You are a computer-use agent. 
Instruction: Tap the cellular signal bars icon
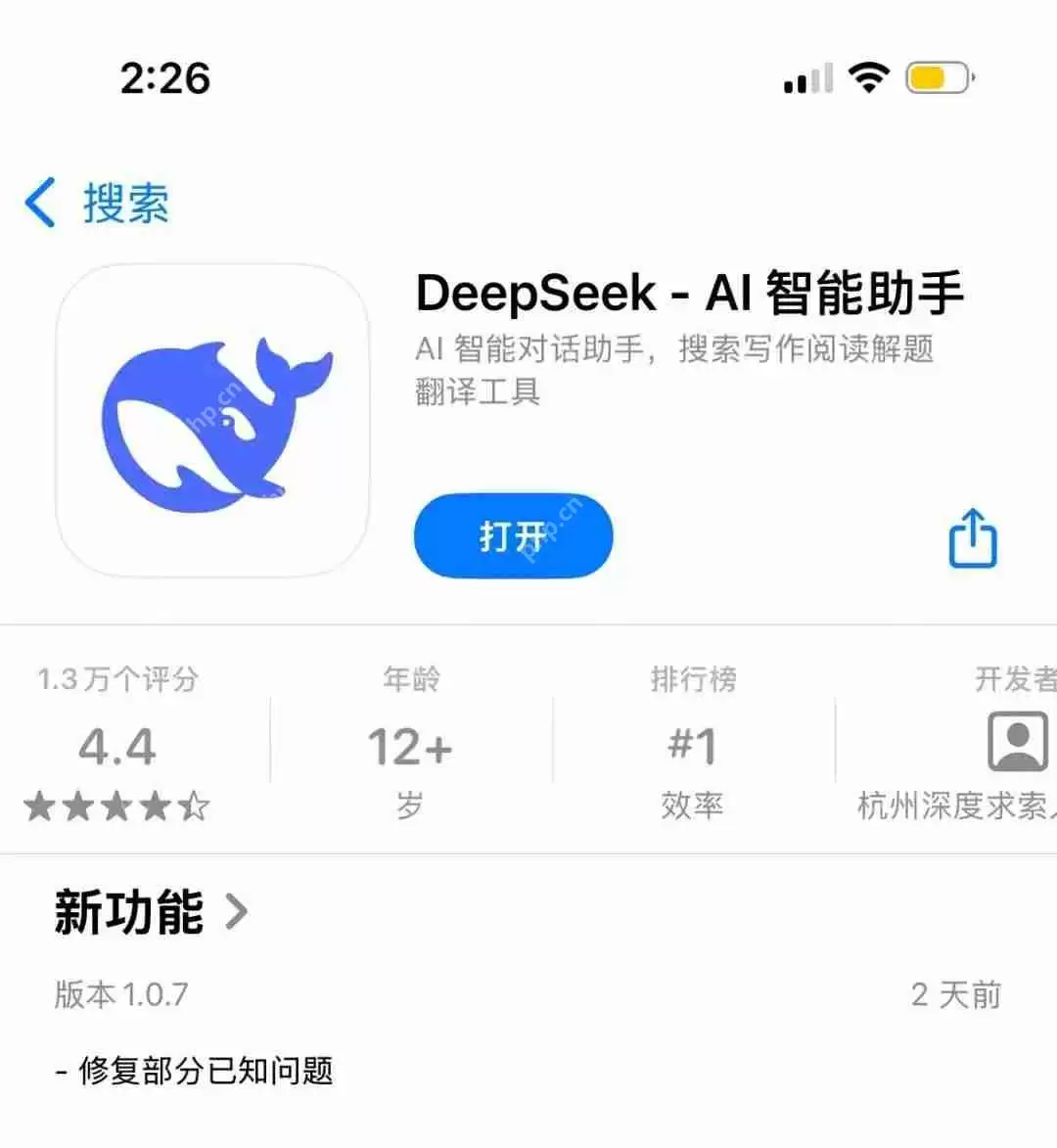(806, 77)
